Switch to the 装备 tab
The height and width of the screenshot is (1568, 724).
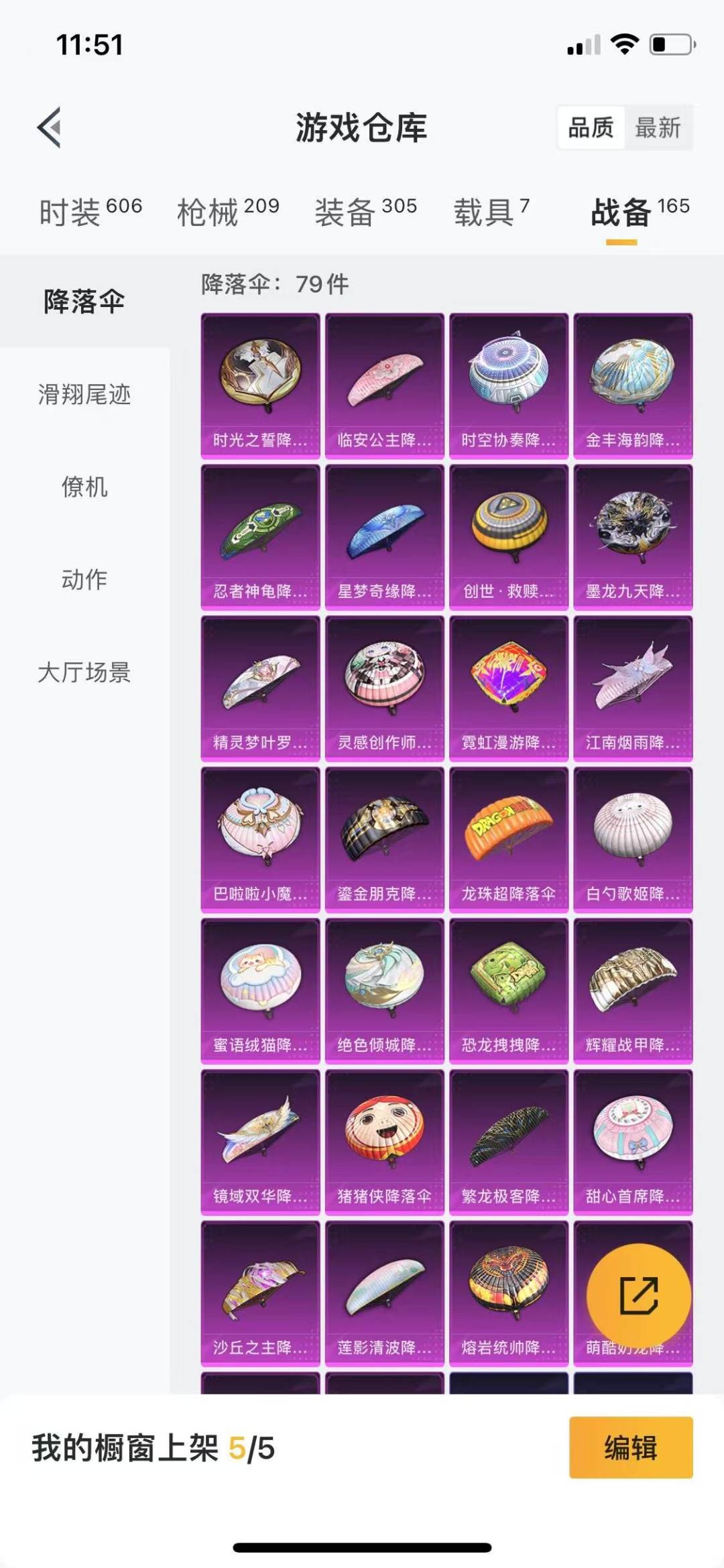tap(366, 211)
